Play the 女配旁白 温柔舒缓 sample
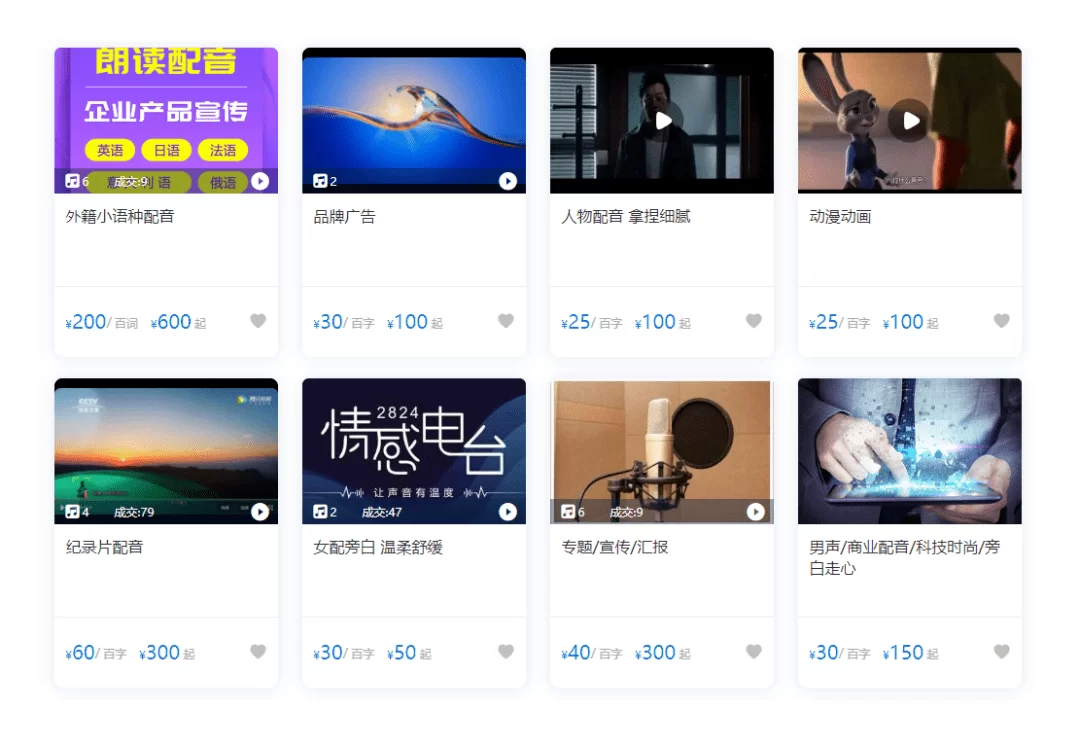1080x746 pixels. 508,512
